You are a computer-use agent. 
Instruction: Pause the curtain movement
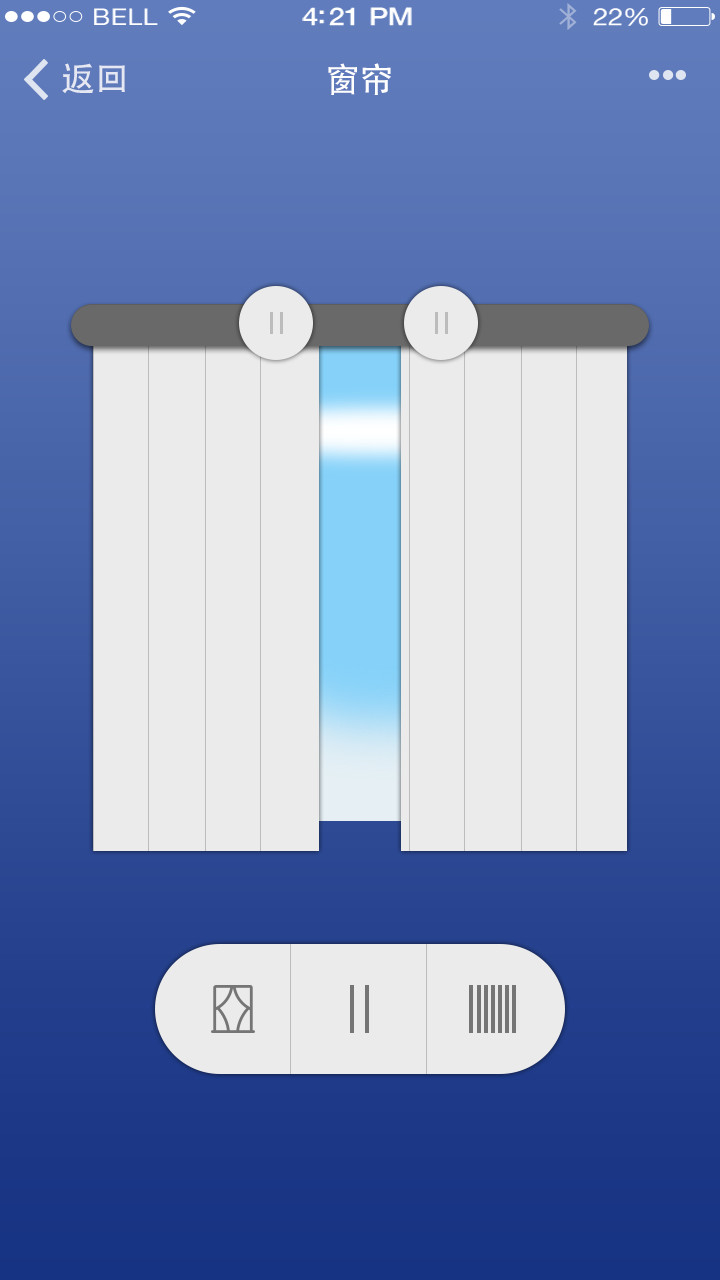pos(359,1009)
